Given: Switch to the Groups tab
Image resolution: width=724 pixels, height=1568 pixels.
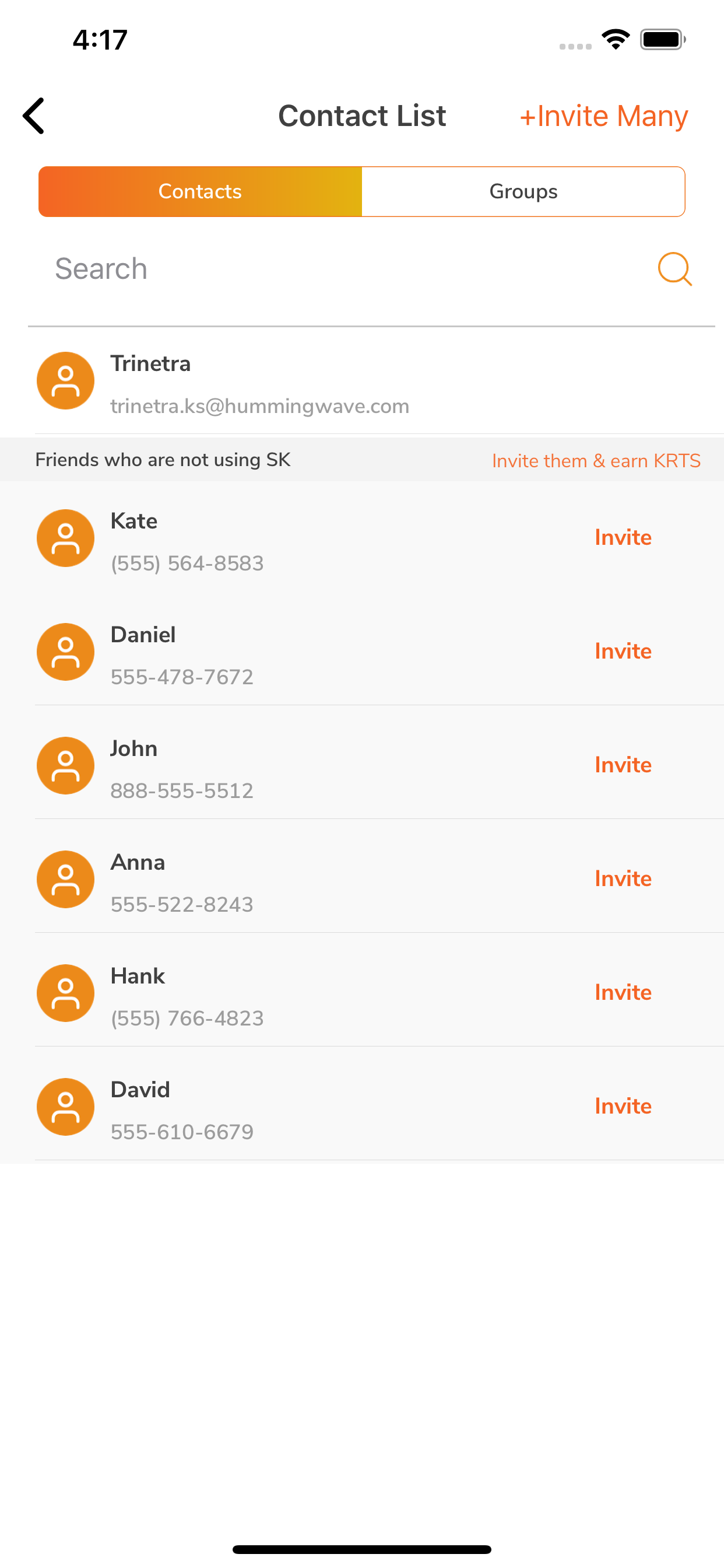Looking at the screenshot, I should (x=523, y=191).
